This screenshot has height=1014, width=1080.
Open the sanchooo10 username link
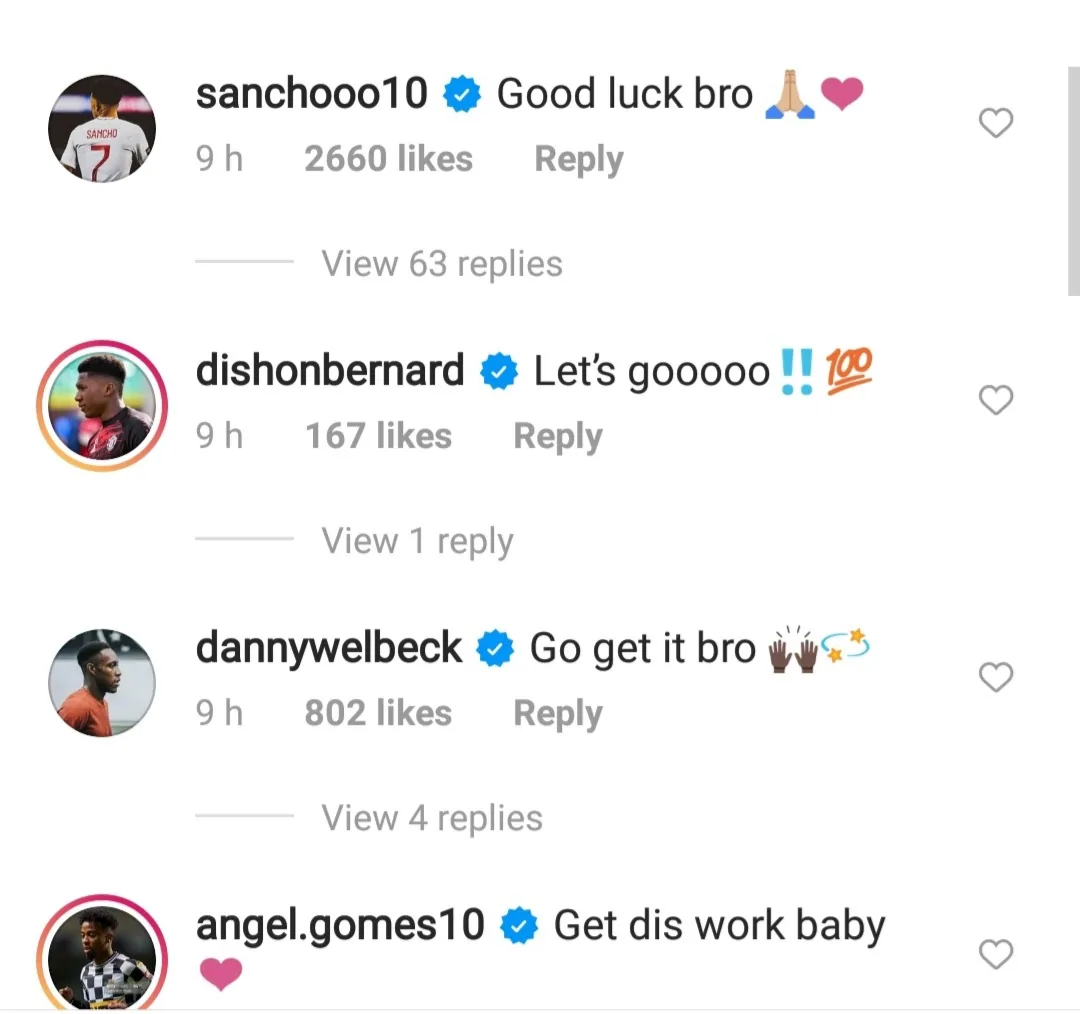311,94
